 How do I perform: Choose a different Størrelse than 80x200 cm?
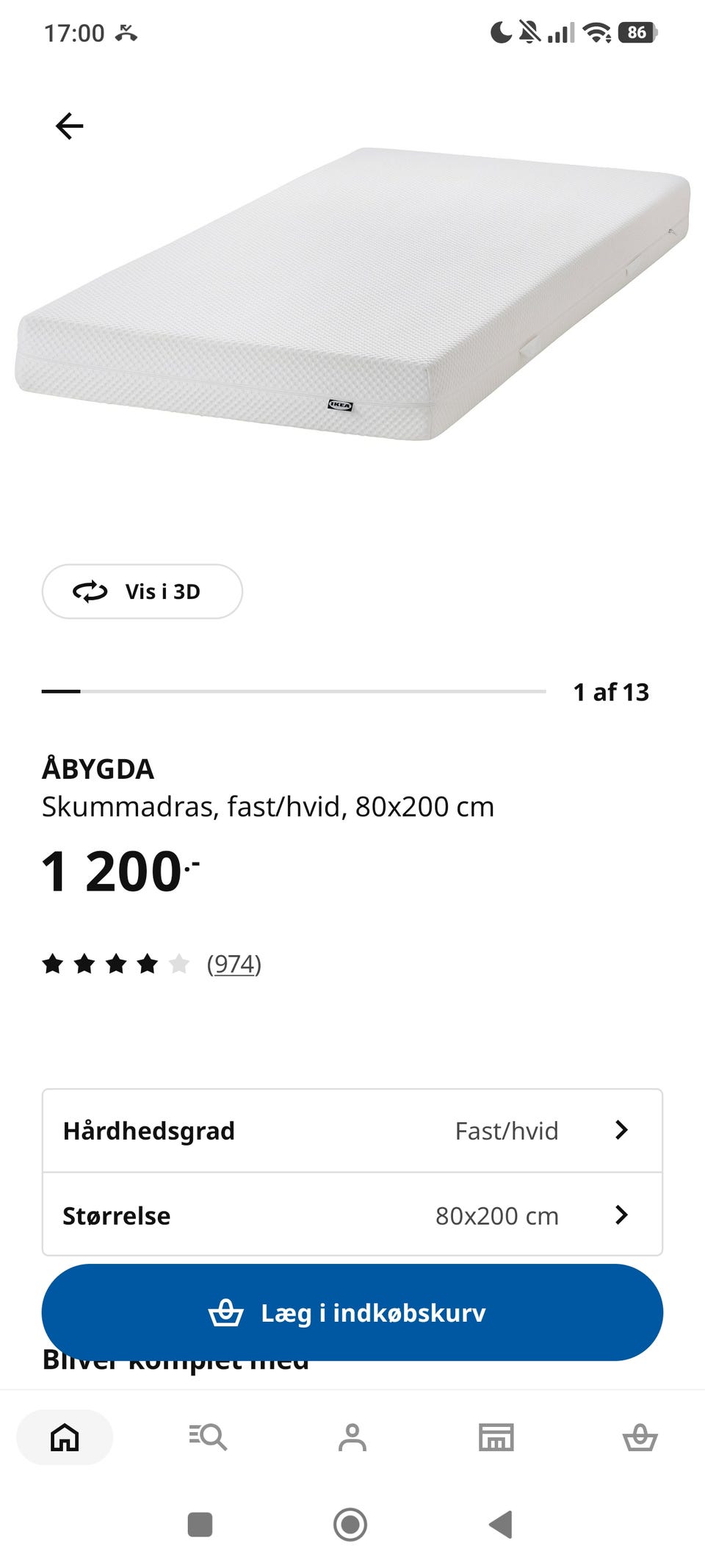[352, 1215]
